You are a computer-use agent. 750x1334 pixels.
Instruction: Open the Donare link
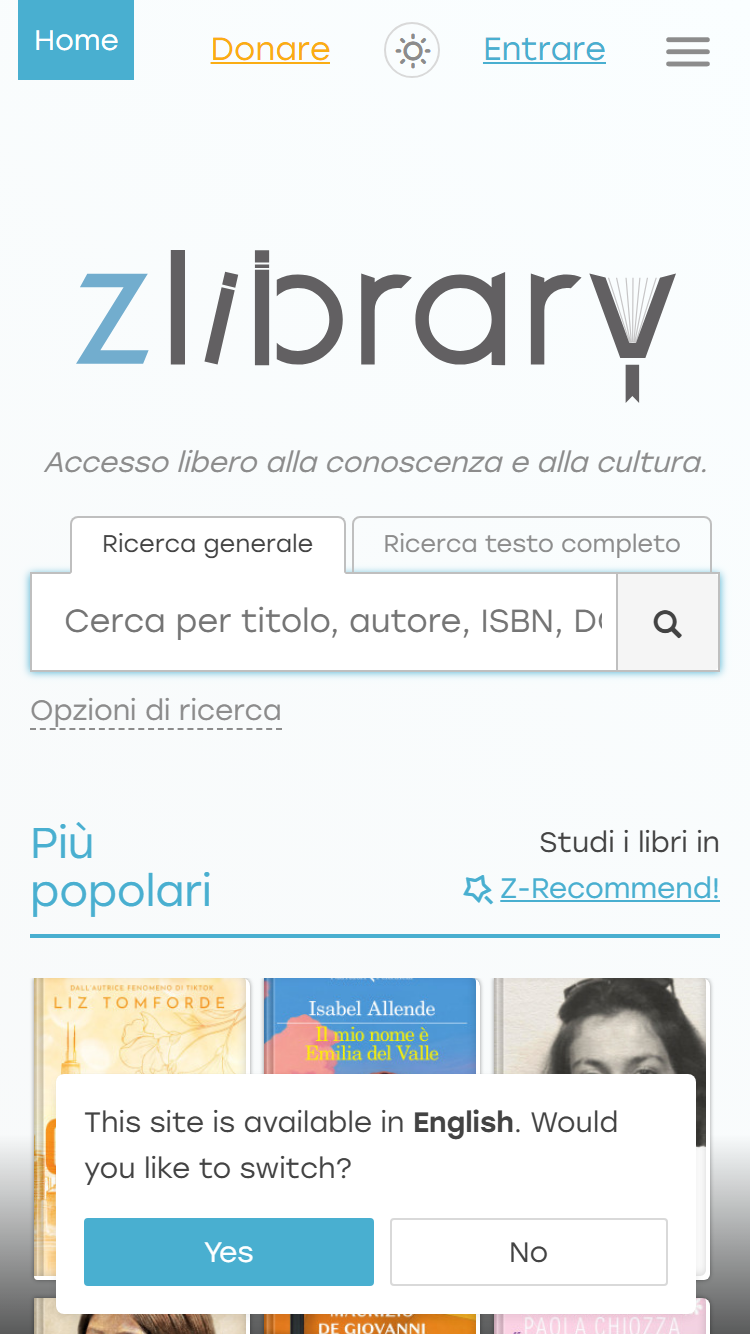tap(270, 49)
